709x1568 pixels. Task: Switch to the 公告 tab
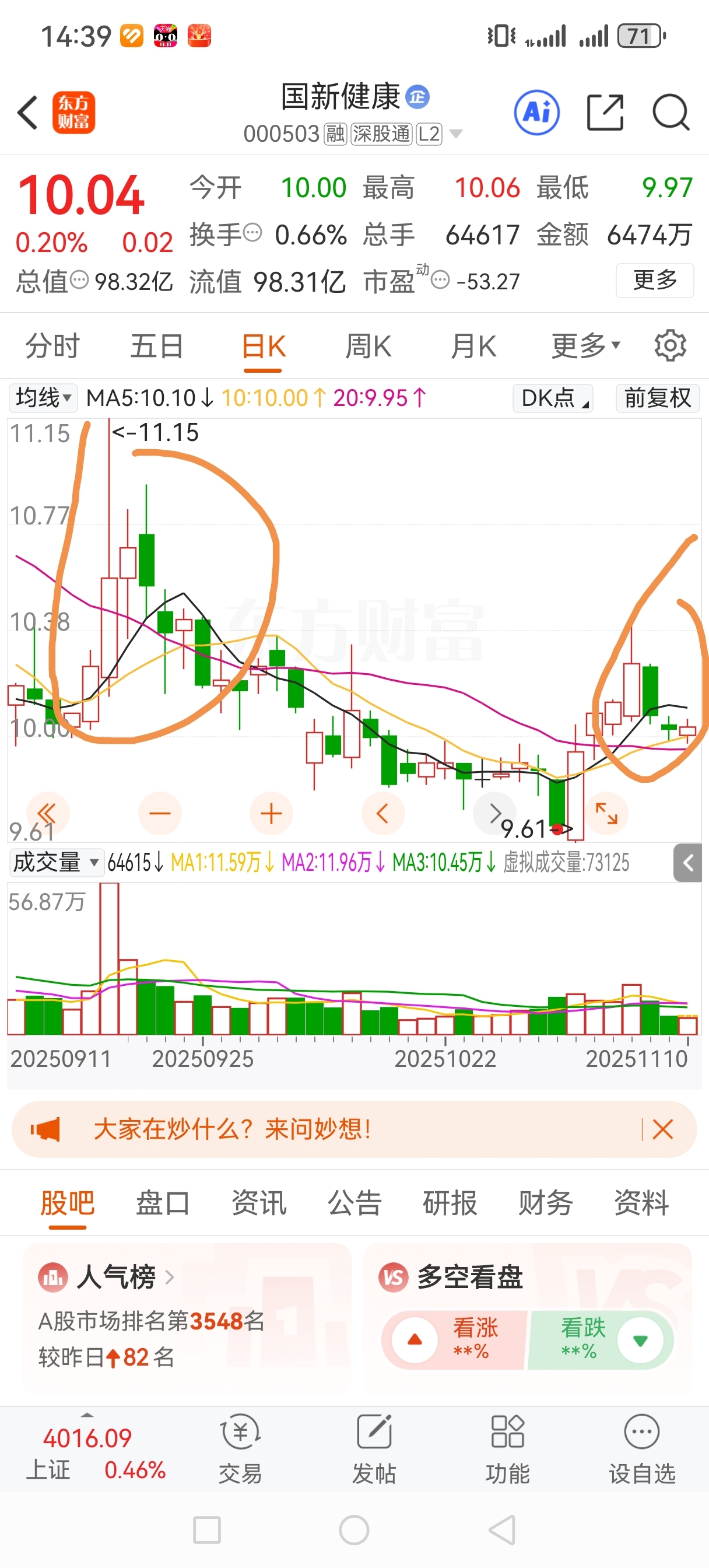(x=354, y=1203)
